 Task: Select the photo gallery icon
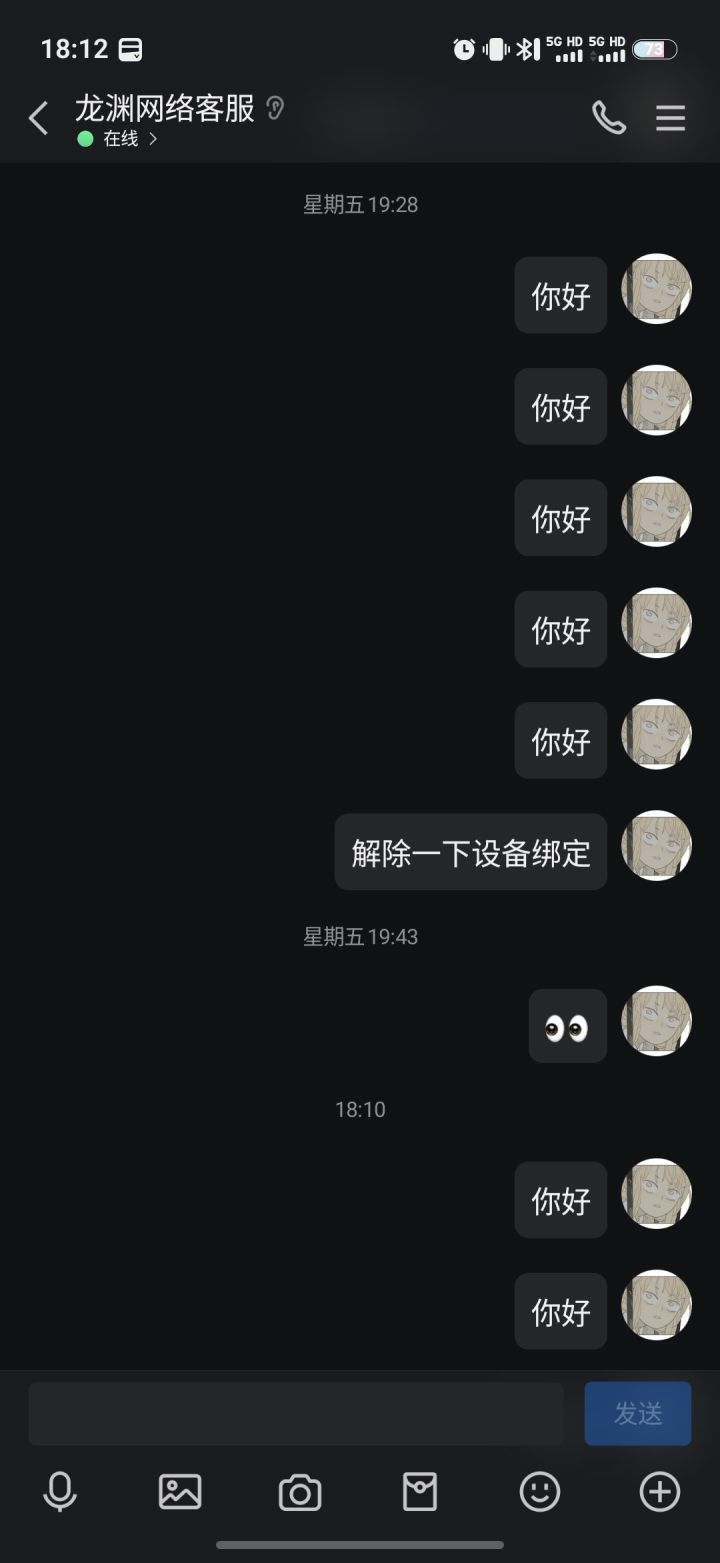click(180, 1491)
